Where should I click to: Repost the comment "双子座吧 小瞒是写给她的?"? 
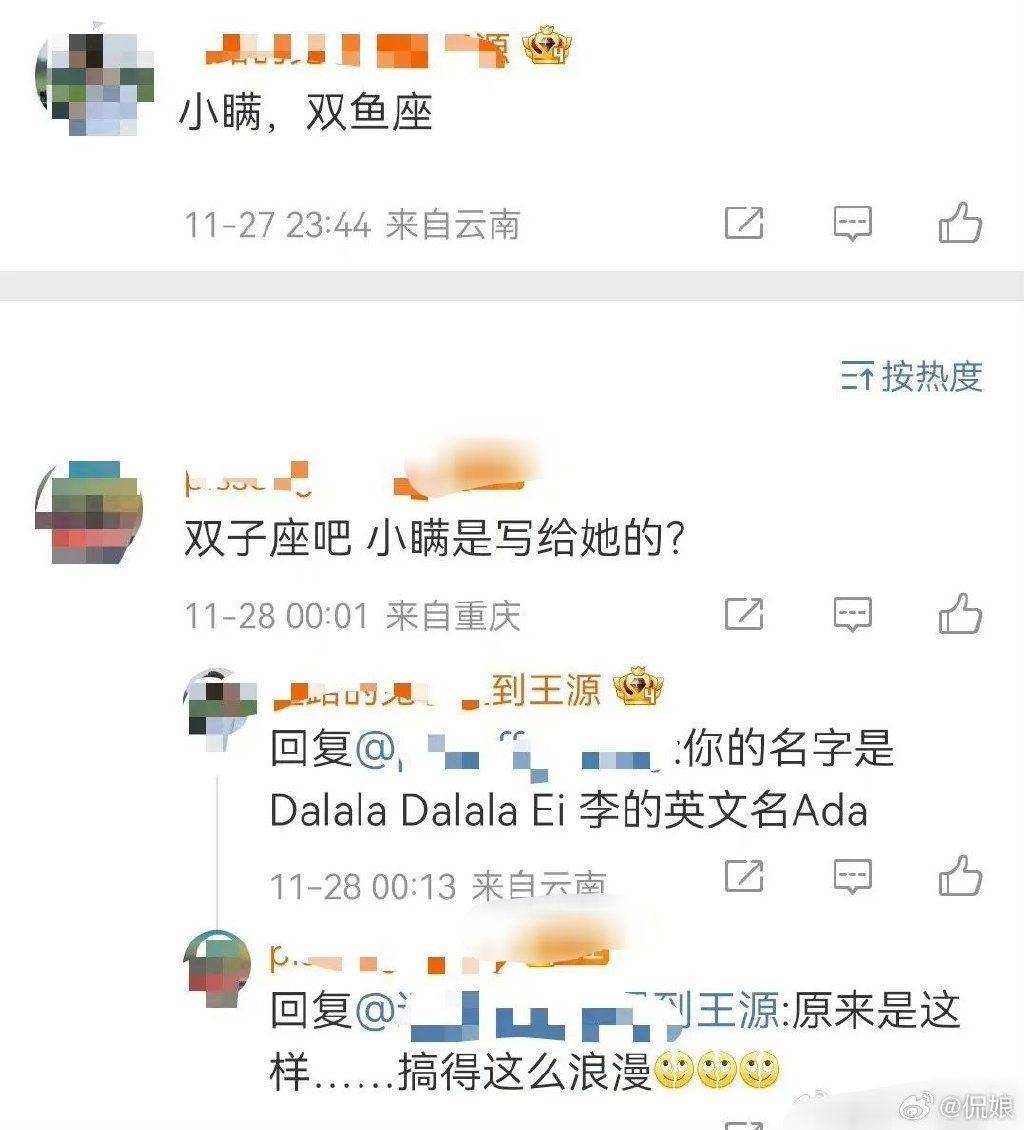tap(743, 614)
